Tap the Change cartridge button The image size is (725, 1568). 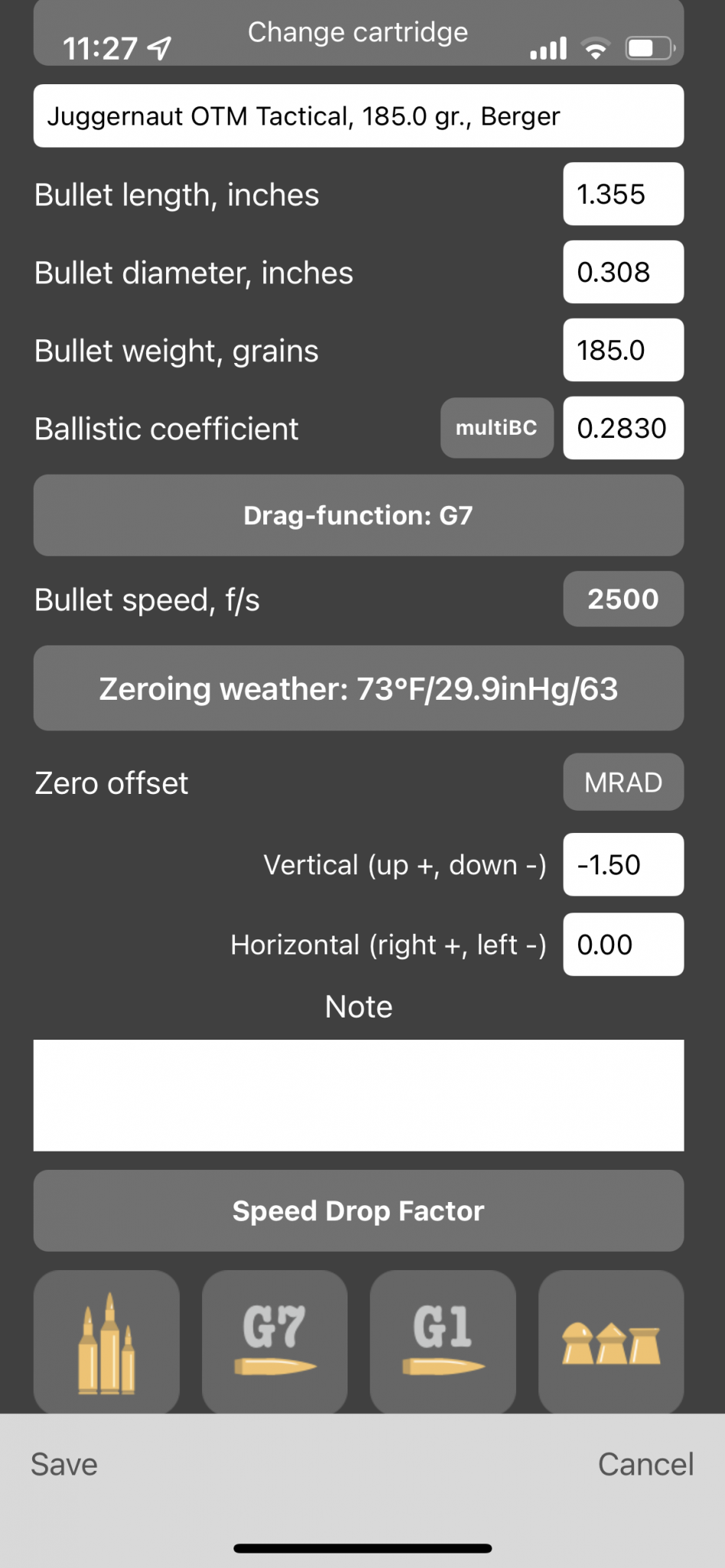pyautogui.click(x=358, y=34)
